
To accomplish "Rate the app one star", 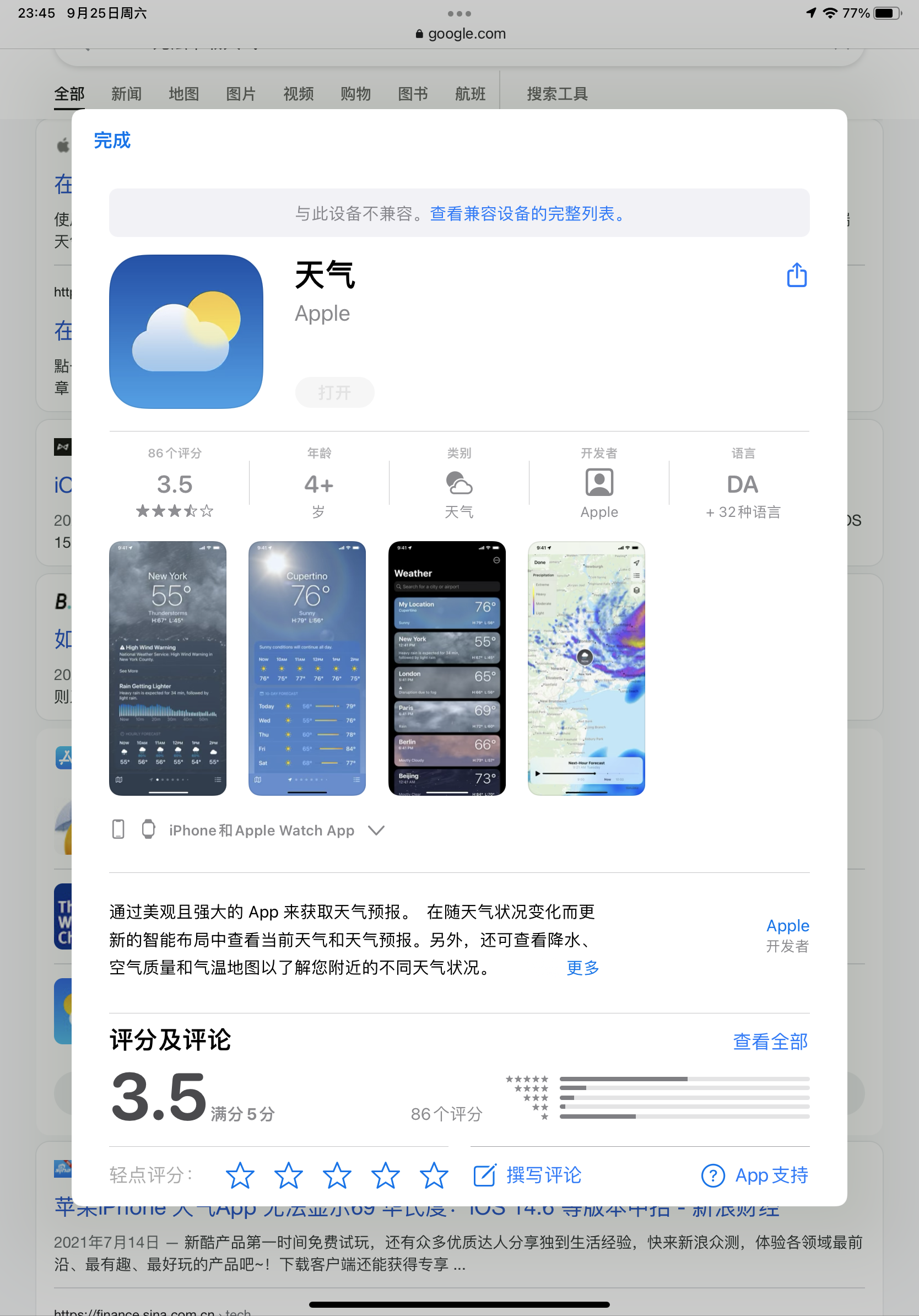I will [x=240, y=1175].
